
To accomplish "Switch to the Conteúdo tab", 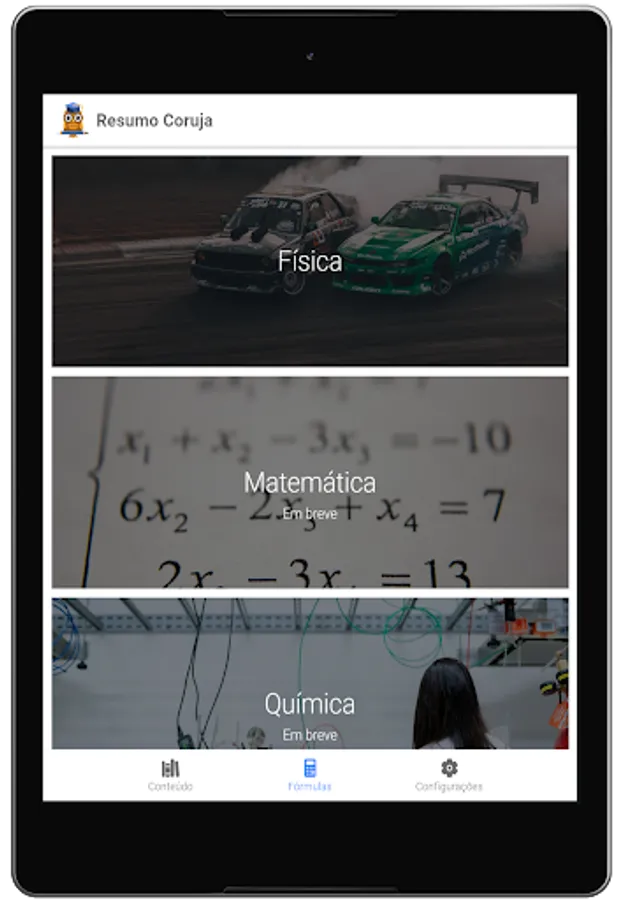I will click(171, 775).
